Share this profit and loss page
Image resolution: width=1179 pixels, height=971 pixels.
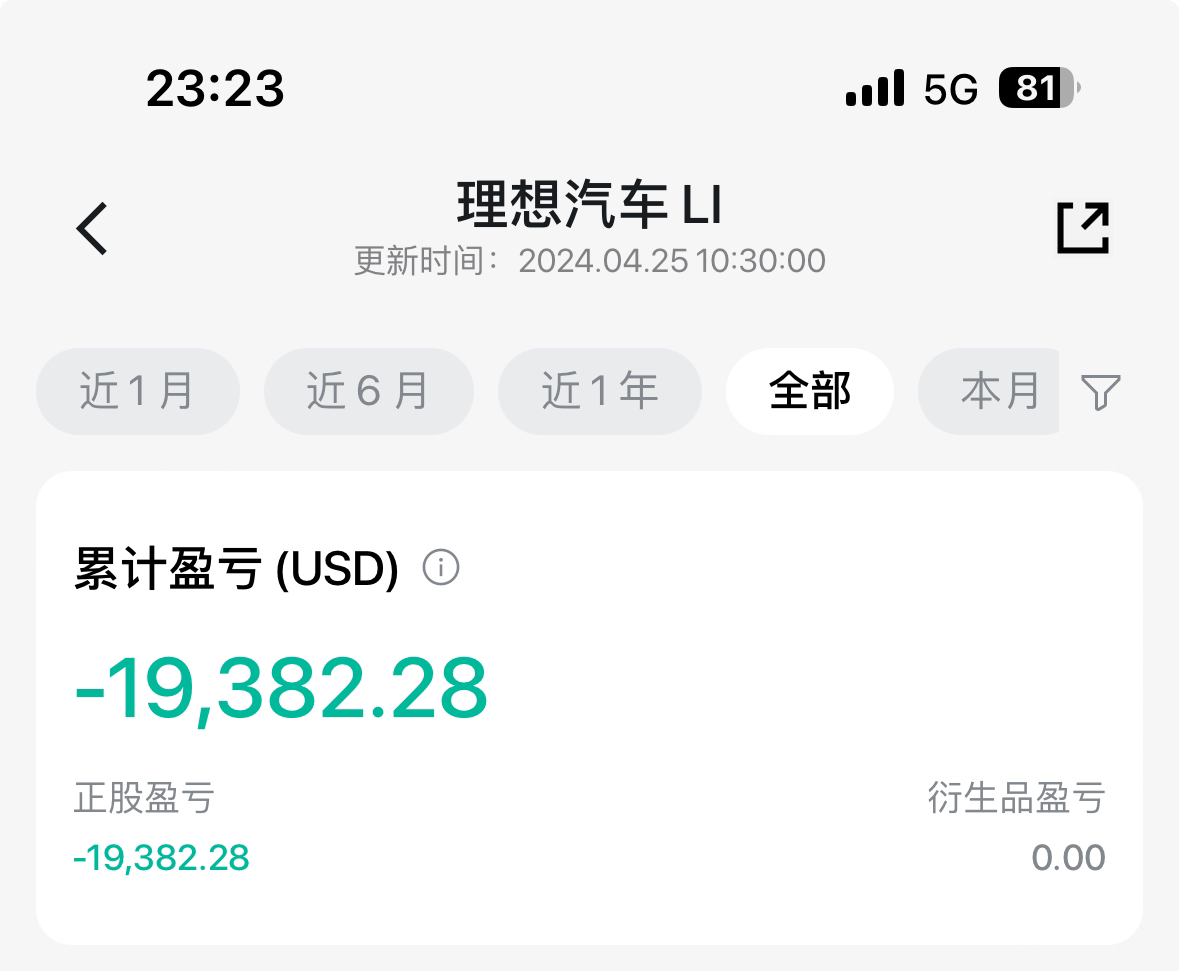tap(1083, 228)
